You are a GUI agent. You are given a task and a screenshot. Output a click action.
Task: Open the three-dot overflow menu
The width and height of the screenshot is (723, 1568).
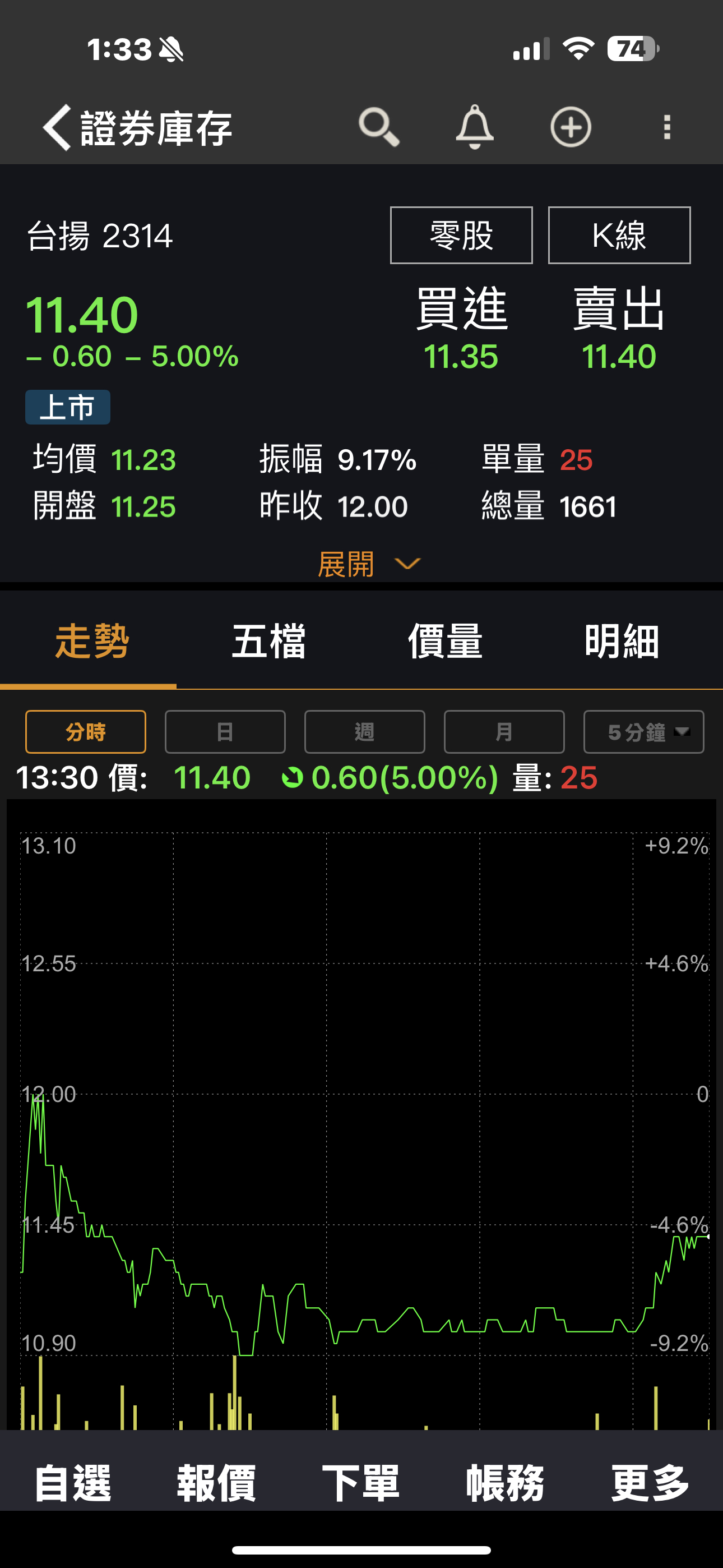click(667, 127)
